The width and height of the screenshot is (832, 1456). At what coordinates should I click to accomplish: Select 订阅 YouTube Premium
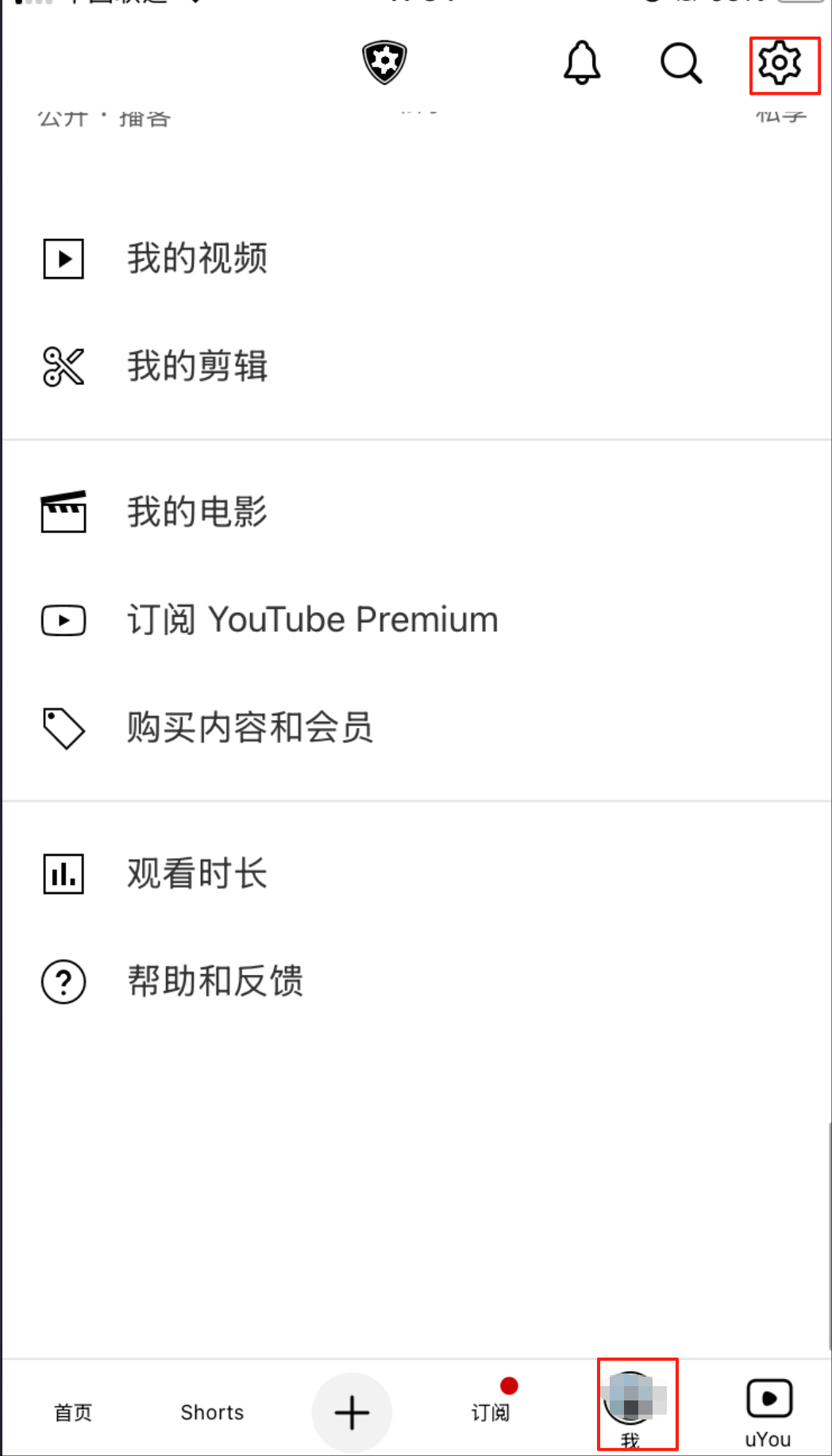click(416, 620)
